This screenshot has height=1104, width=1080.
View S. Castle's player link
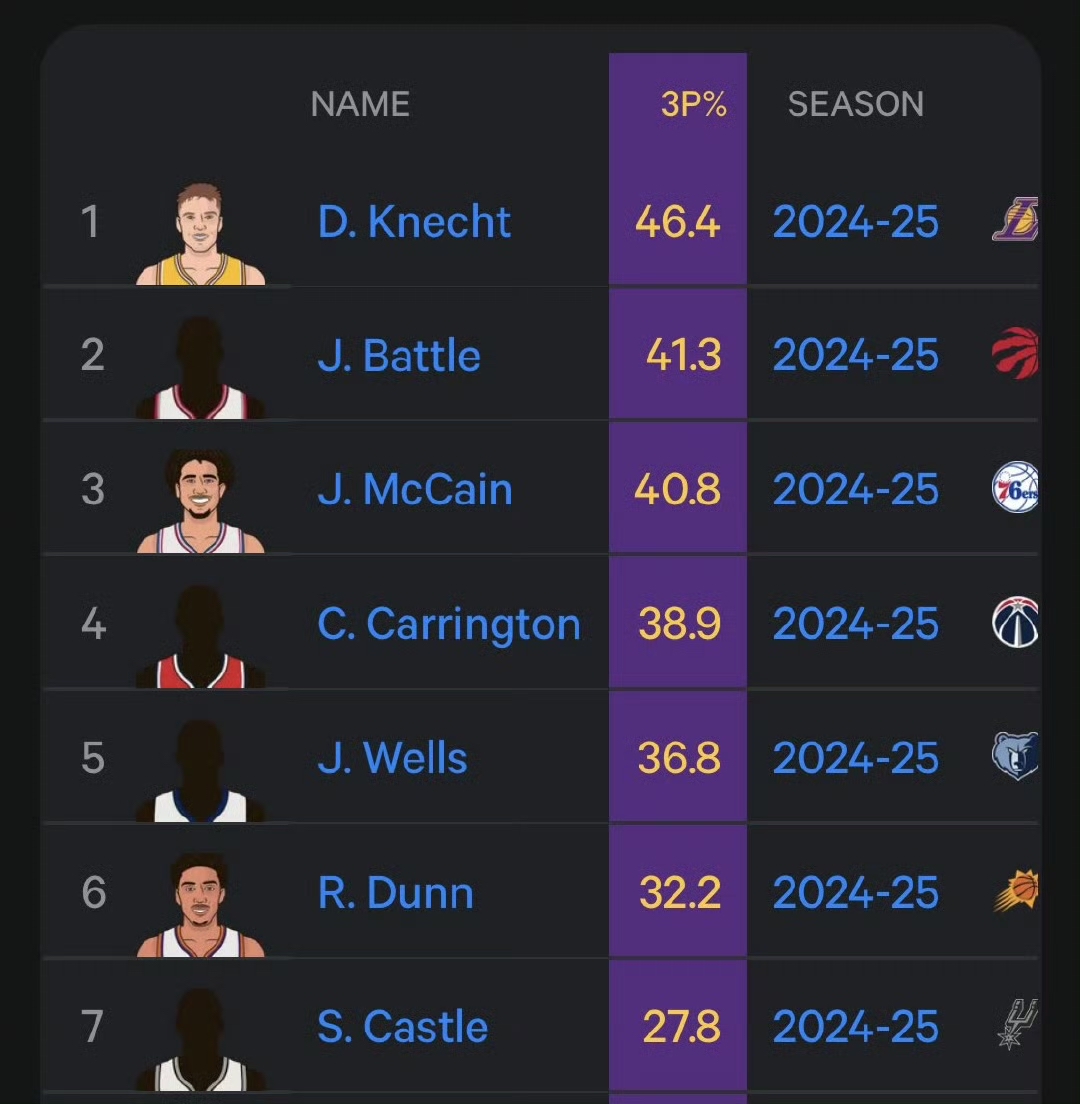[x=403, y=1027]
